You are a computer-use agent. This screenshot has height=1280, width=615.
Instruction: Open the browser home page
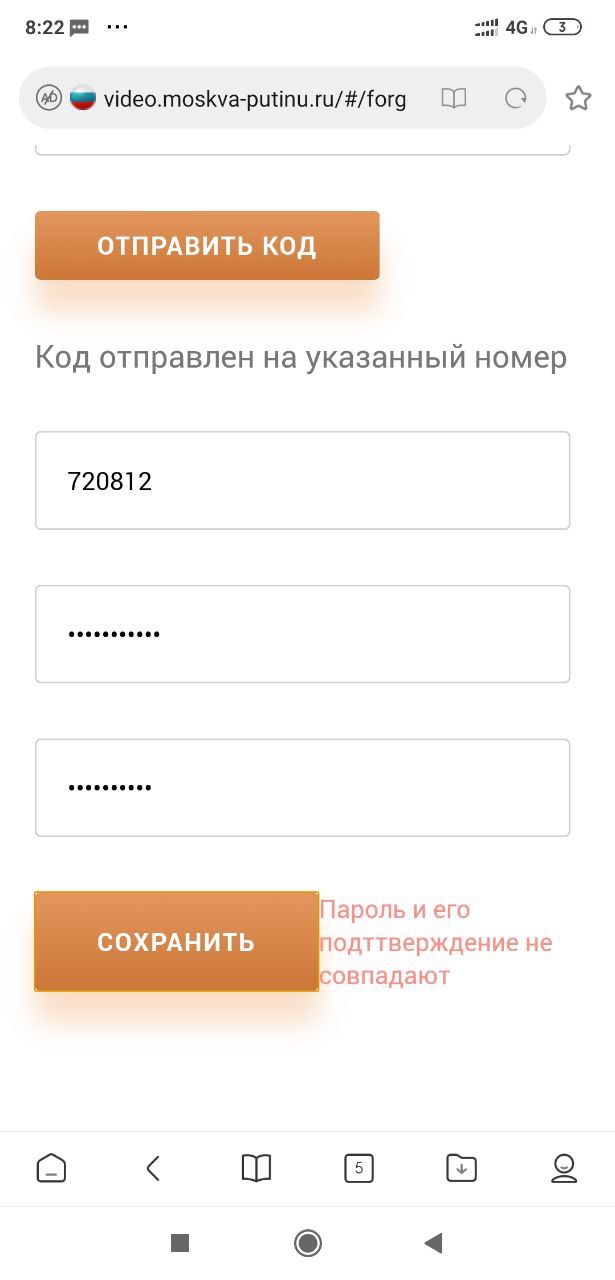tap(51, 1168)
